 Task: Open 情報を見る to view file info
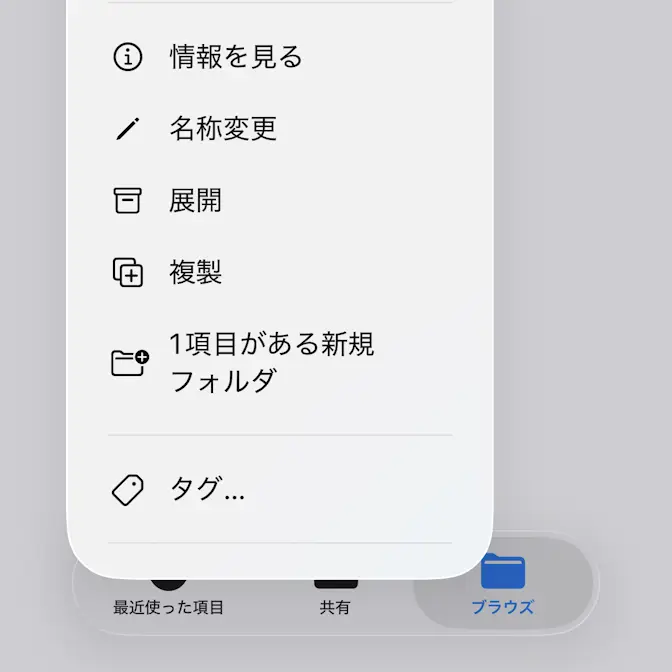pyautogui.click(x=236, y=57)
